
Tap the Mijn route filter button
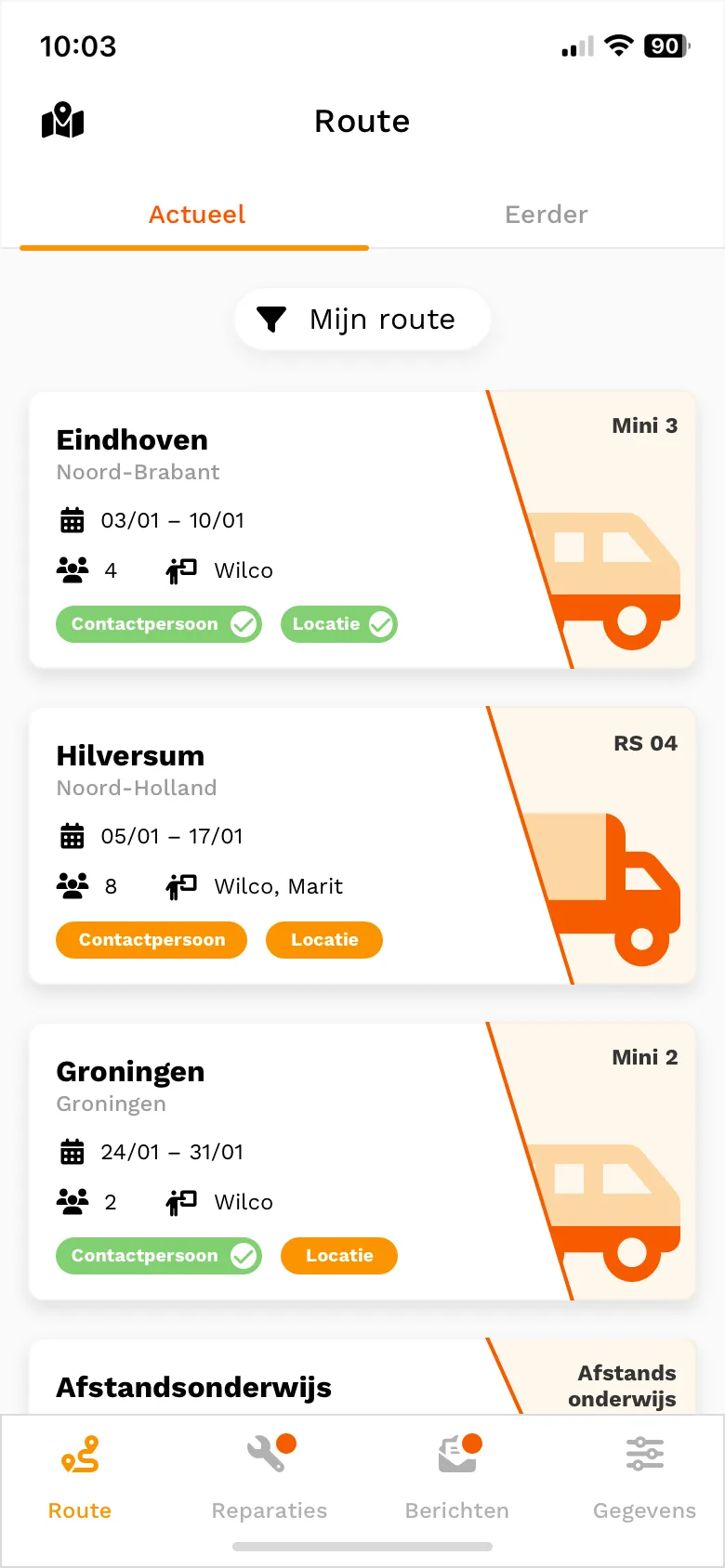pyautogui.click(x=362, y=319)
